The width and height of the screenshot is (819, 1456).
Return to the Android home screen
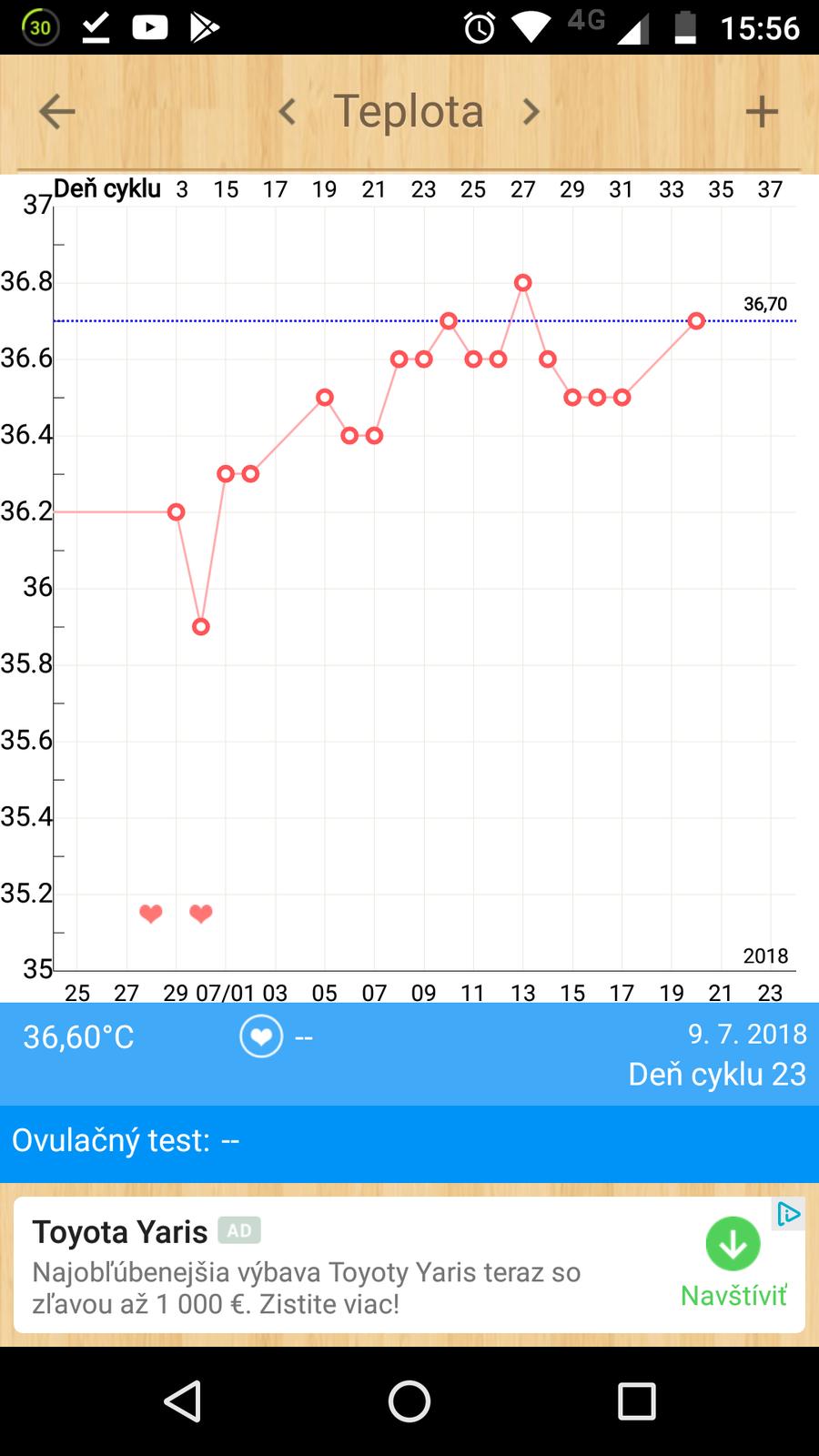coord(409,1401)
